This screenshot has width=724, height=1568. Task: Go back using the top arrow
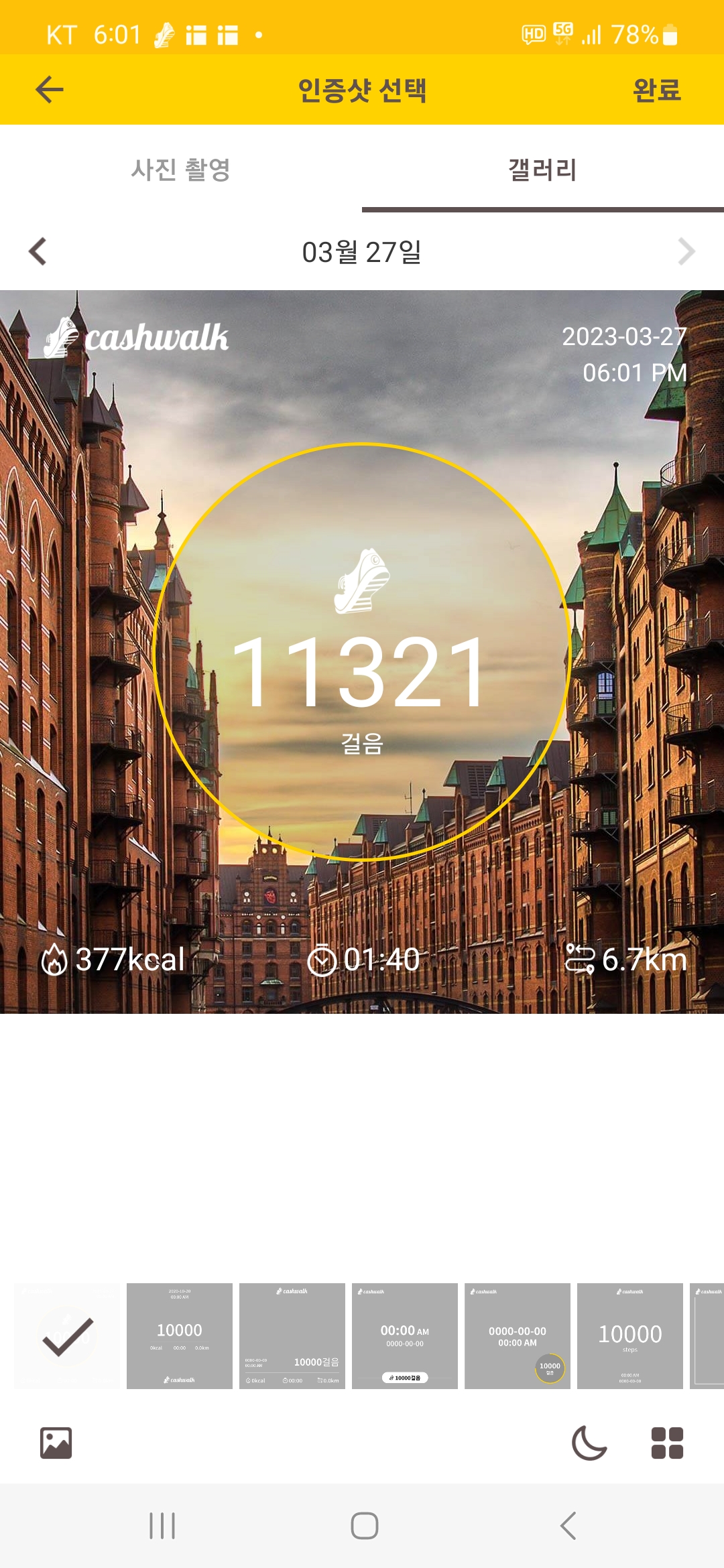[50, 90]
